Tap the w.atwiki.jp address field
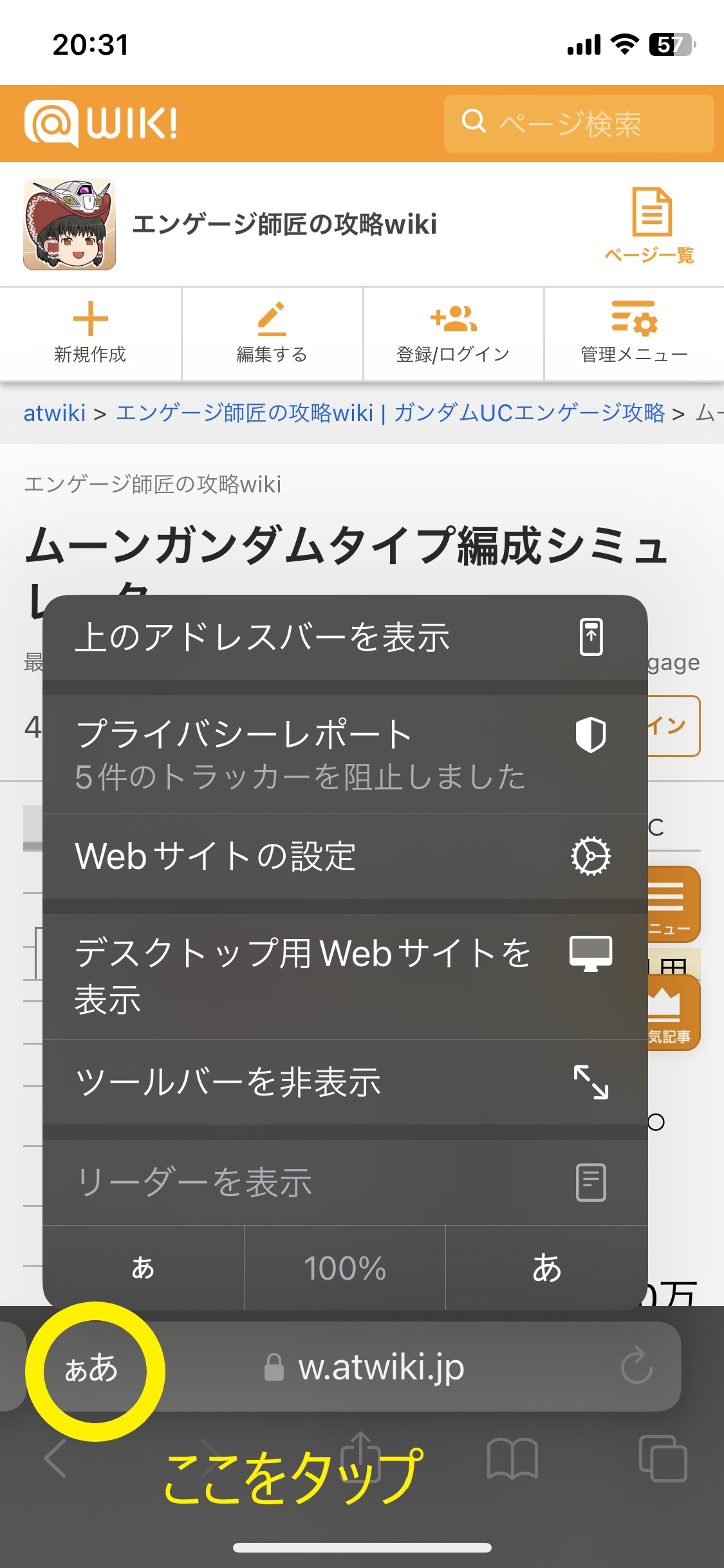 pyautogui.click(x=380, y=1367)
